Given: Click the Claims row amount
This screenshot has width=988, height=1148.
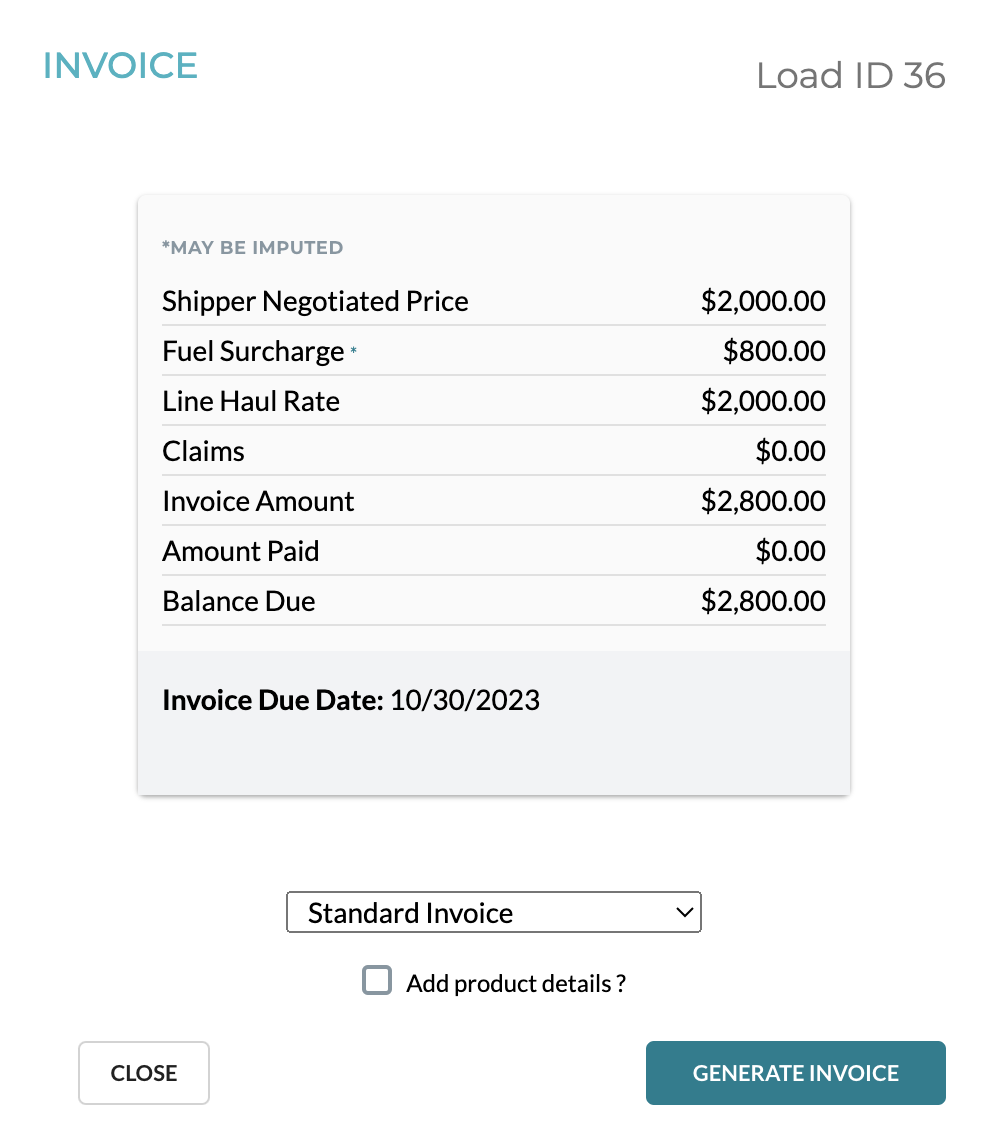Looking at the screenshot, I should click(x=790, y=451).
